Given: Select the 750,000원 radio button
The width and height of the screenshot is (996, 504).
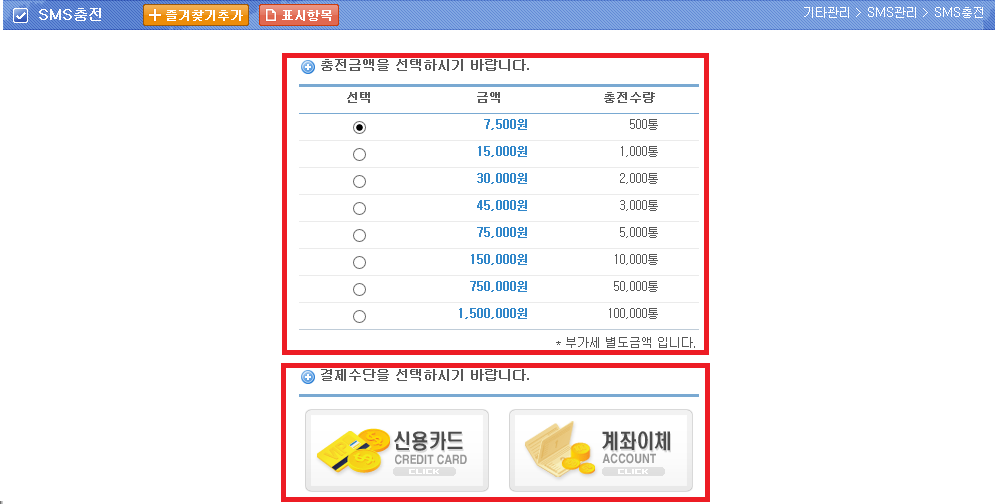Looking at the screenshot, I should pyautogui.click(x=360, y=289).
